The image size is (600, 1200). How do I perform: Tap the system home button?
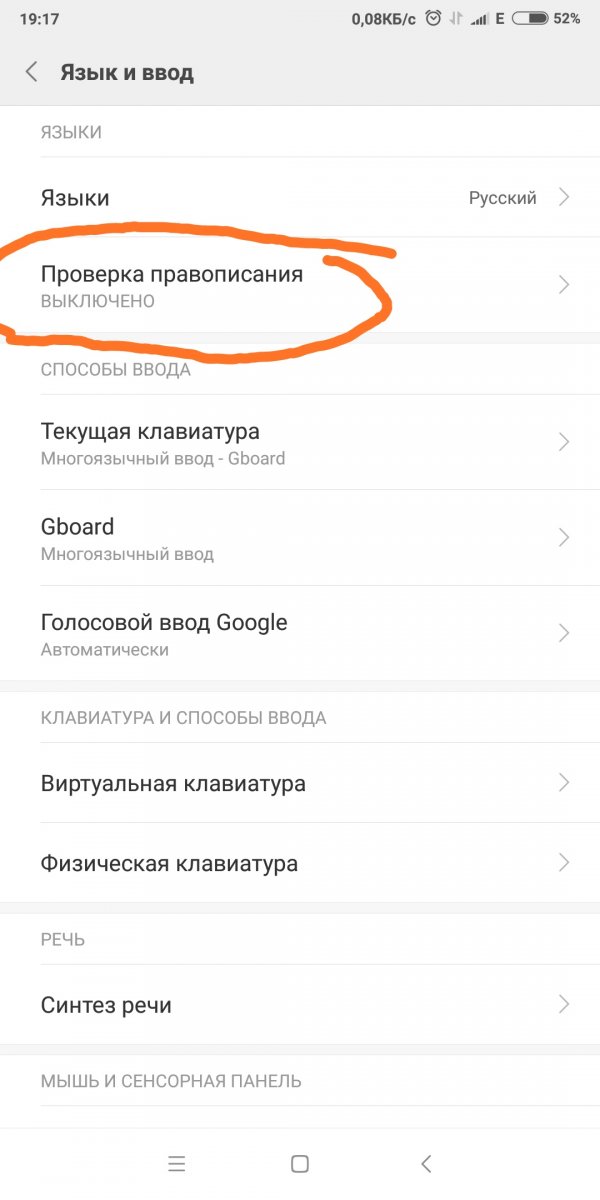pos(299,1163)
